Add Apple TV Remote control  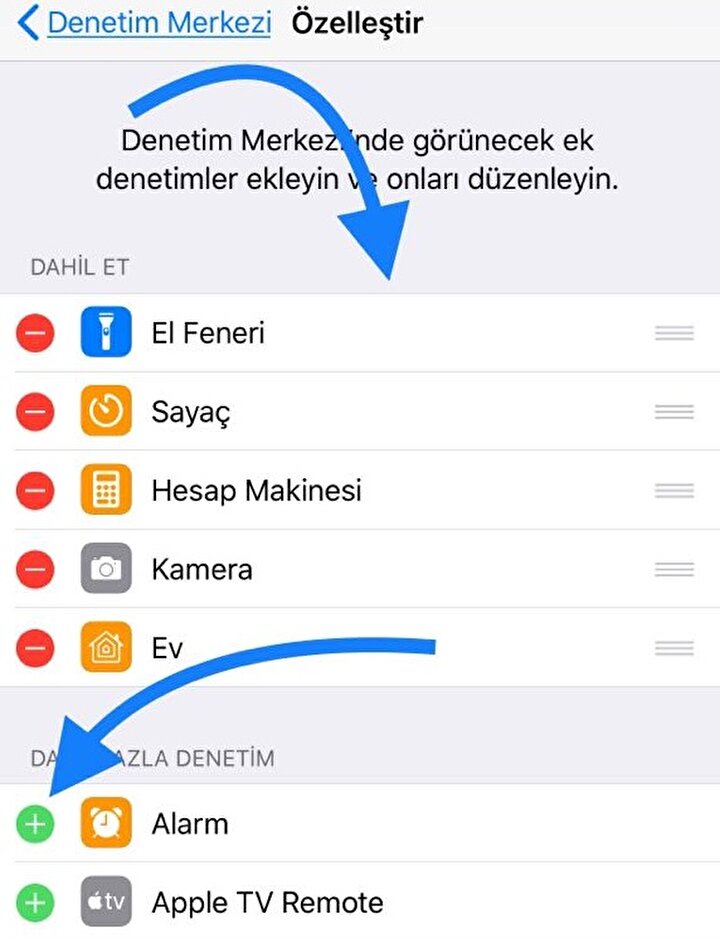coord(35,903)
